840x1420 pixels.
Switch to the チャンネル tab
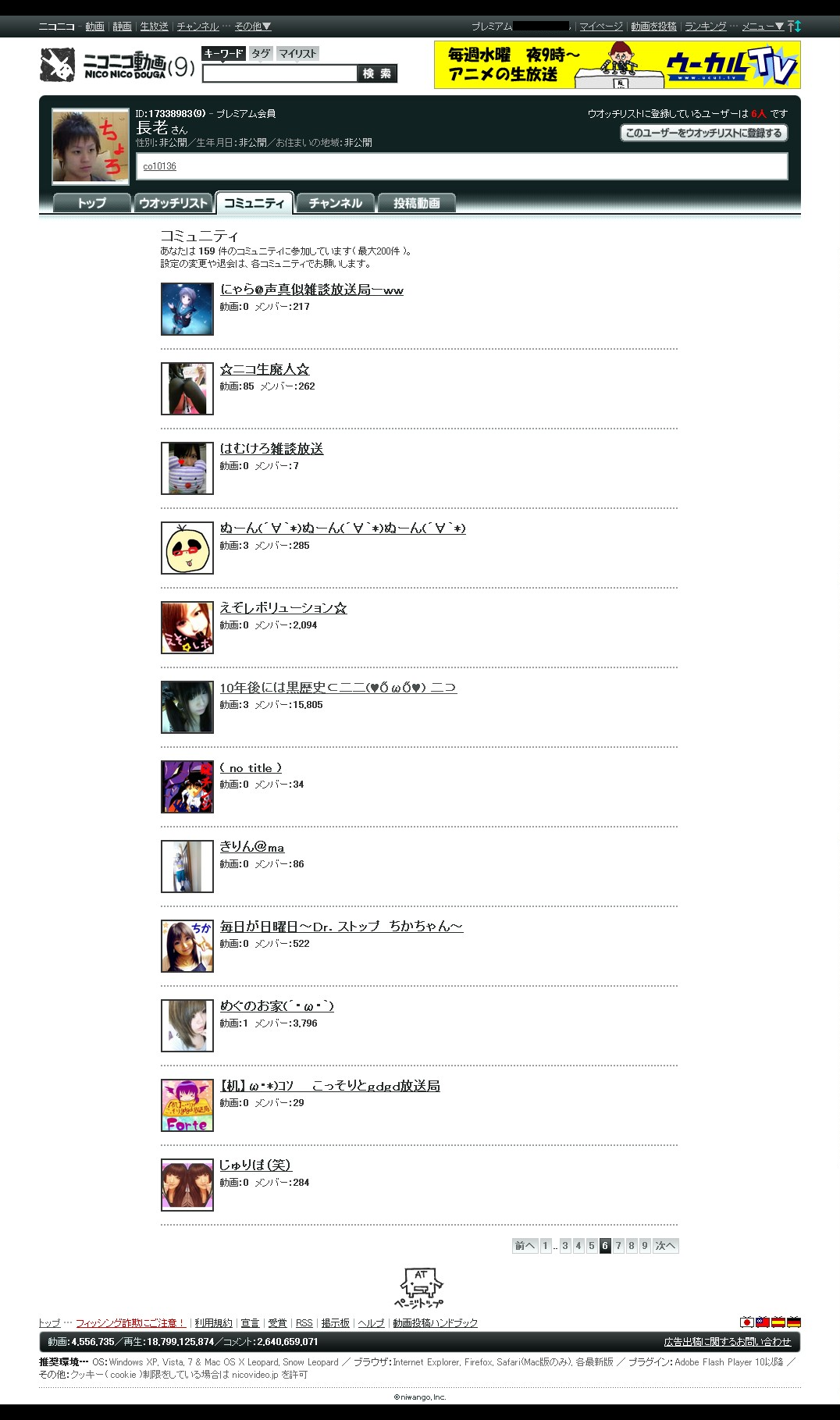(x=335, y=203)
